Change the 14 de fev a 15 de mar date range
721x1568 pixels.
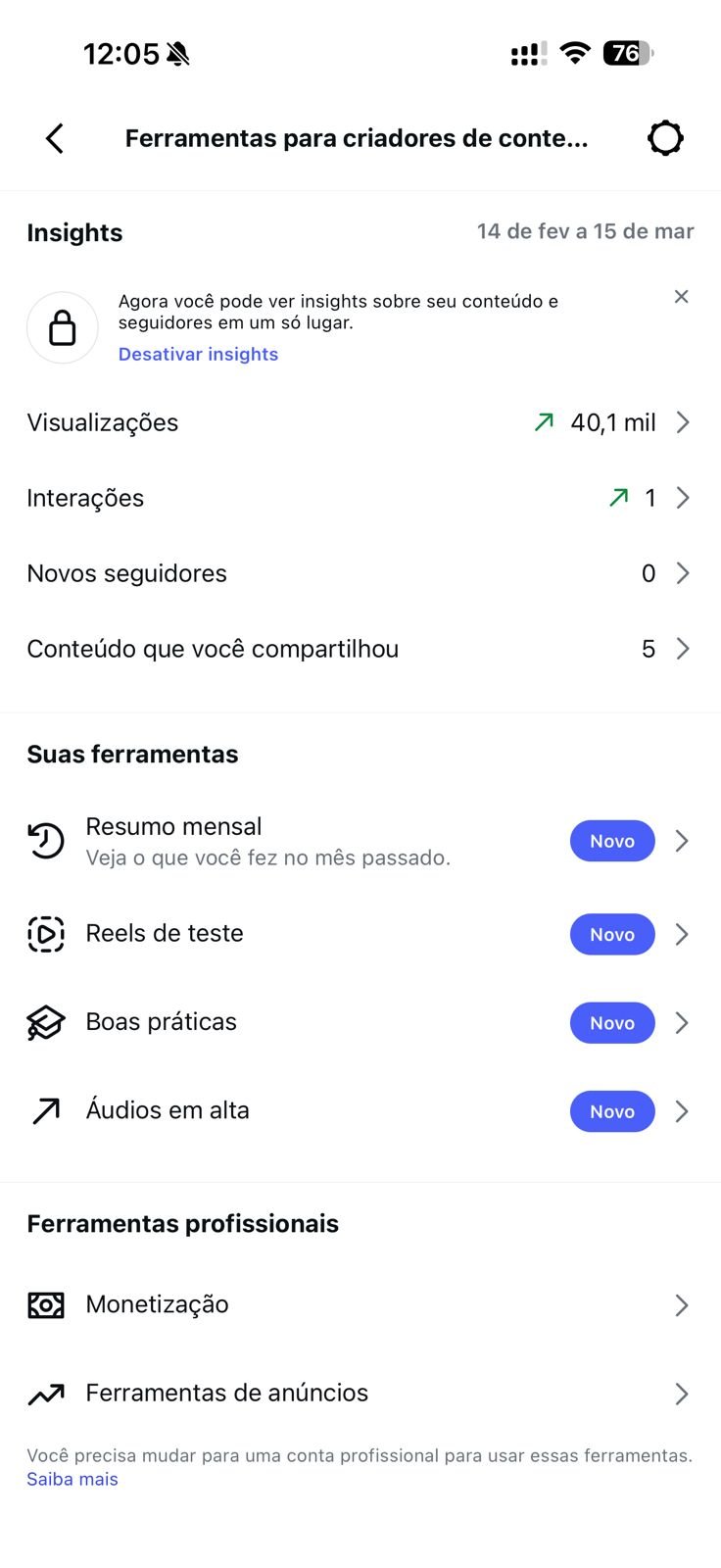click(x=585, y=231)
